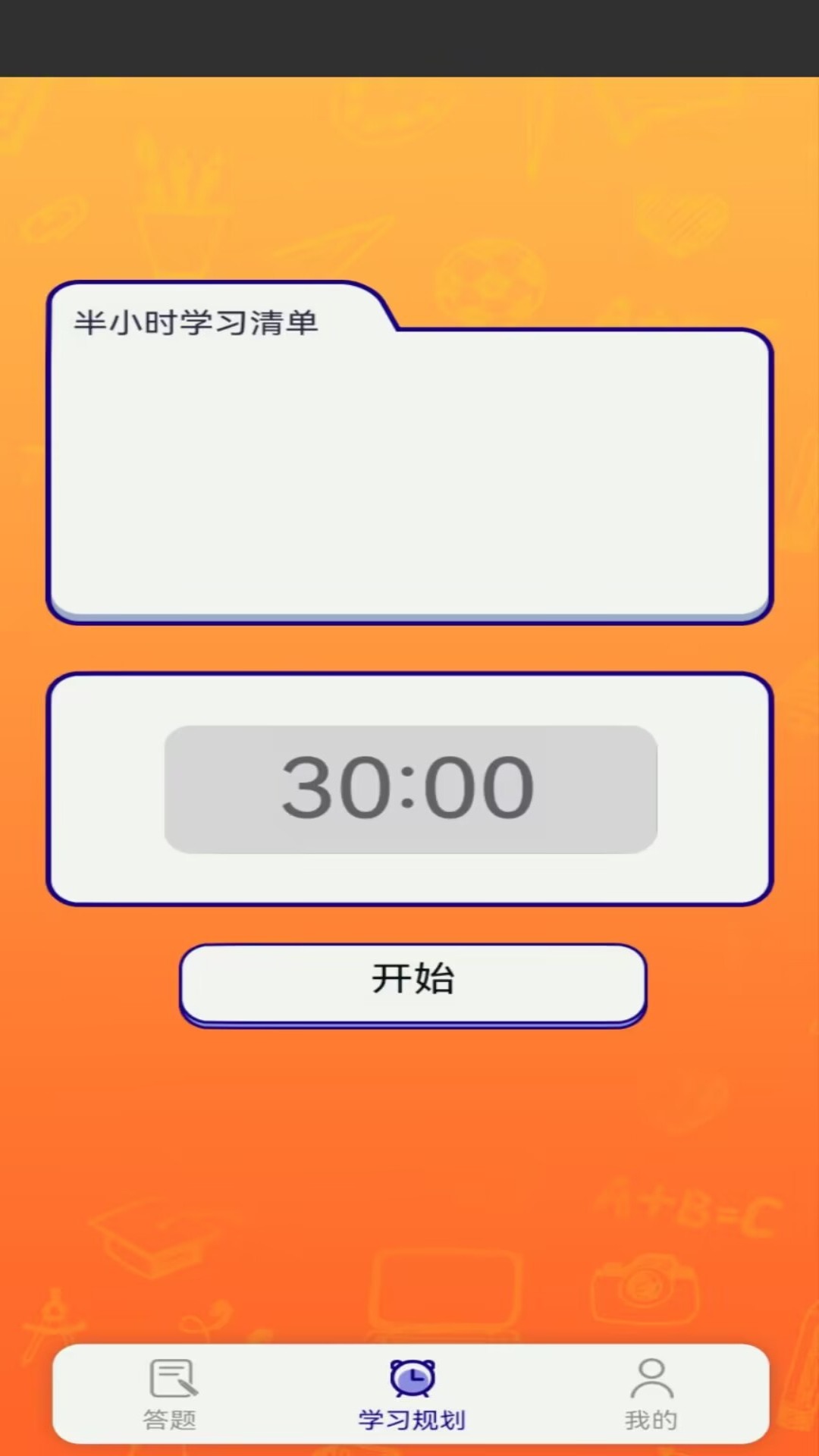Image resolution: width=819 pixels, height=1456 pixels.
Task: Tap the 开始 button to start the timer
Action: (413, 983)
